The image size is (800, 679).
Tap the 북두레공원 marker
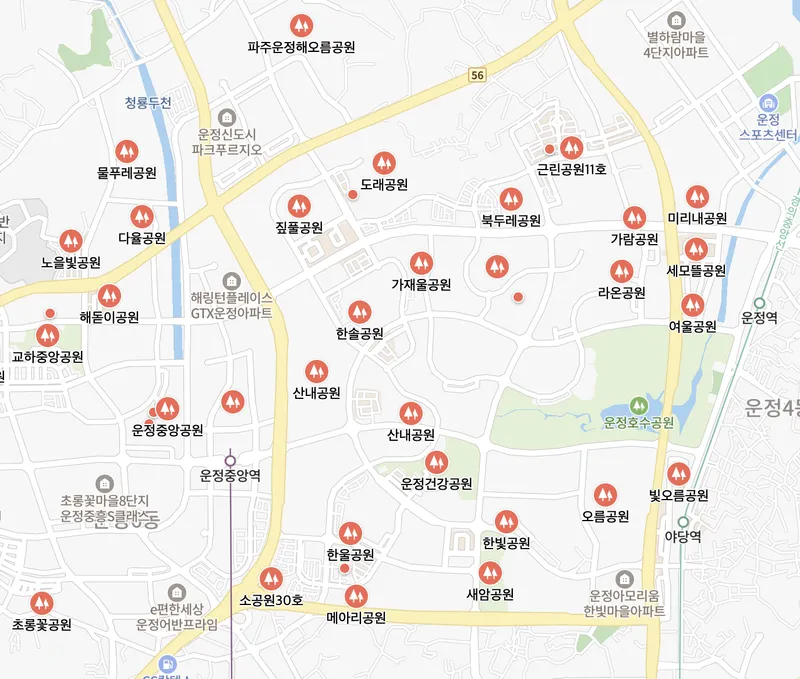pyautogui.click(x=511, y=199)
